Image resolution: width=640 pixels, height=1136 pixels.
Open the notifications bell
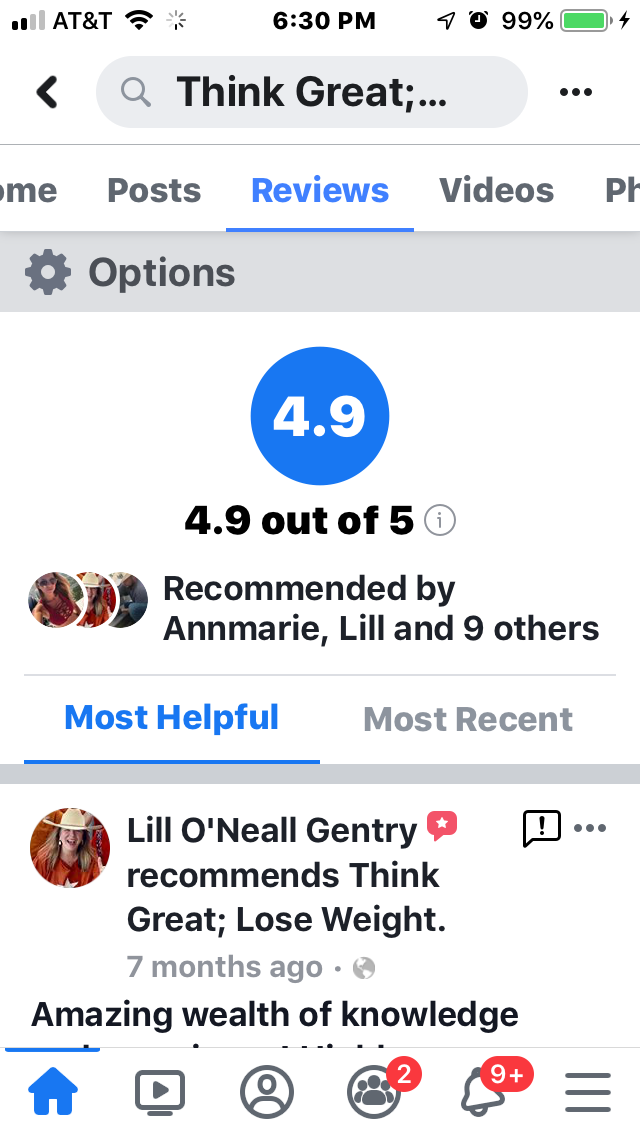click(x=482, y=1090)
